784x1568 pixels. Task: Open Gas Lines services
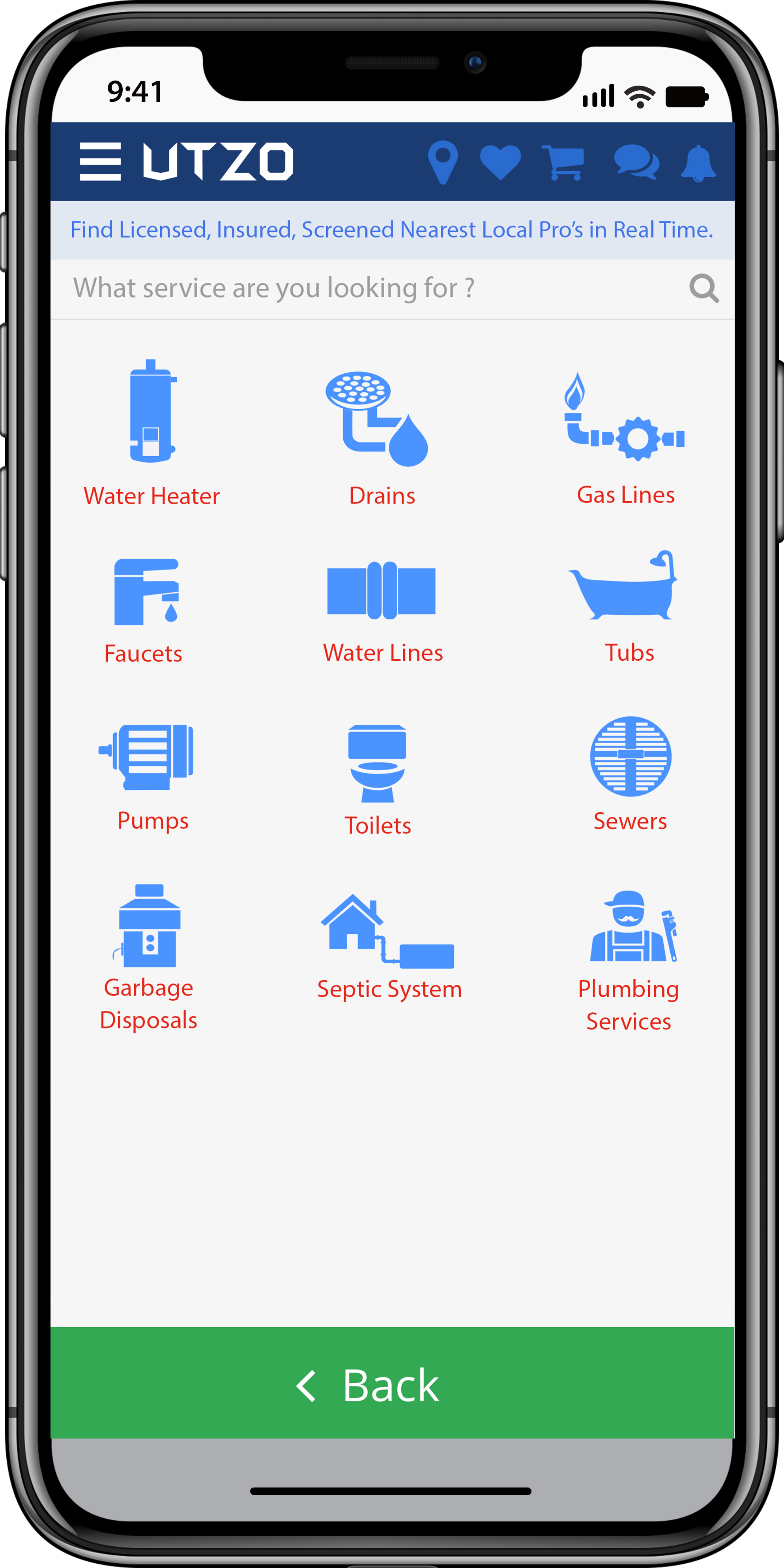(x=626, y=435)
